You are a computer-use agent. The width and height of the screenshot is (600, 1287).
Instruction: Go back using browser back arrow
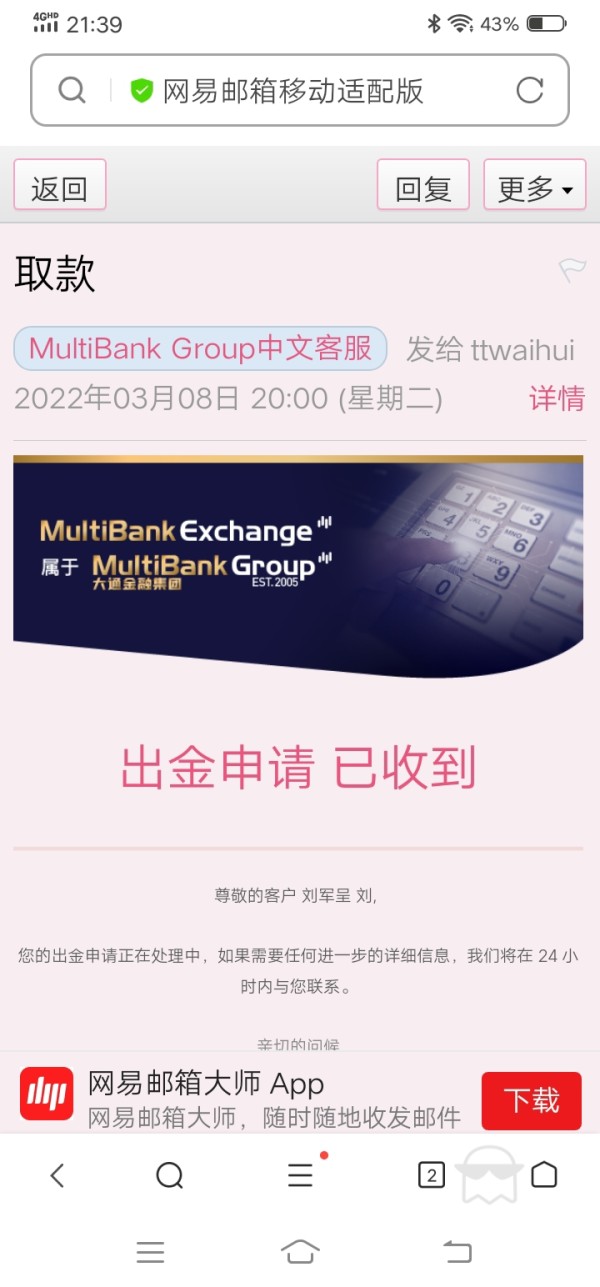coord(57,1175)
